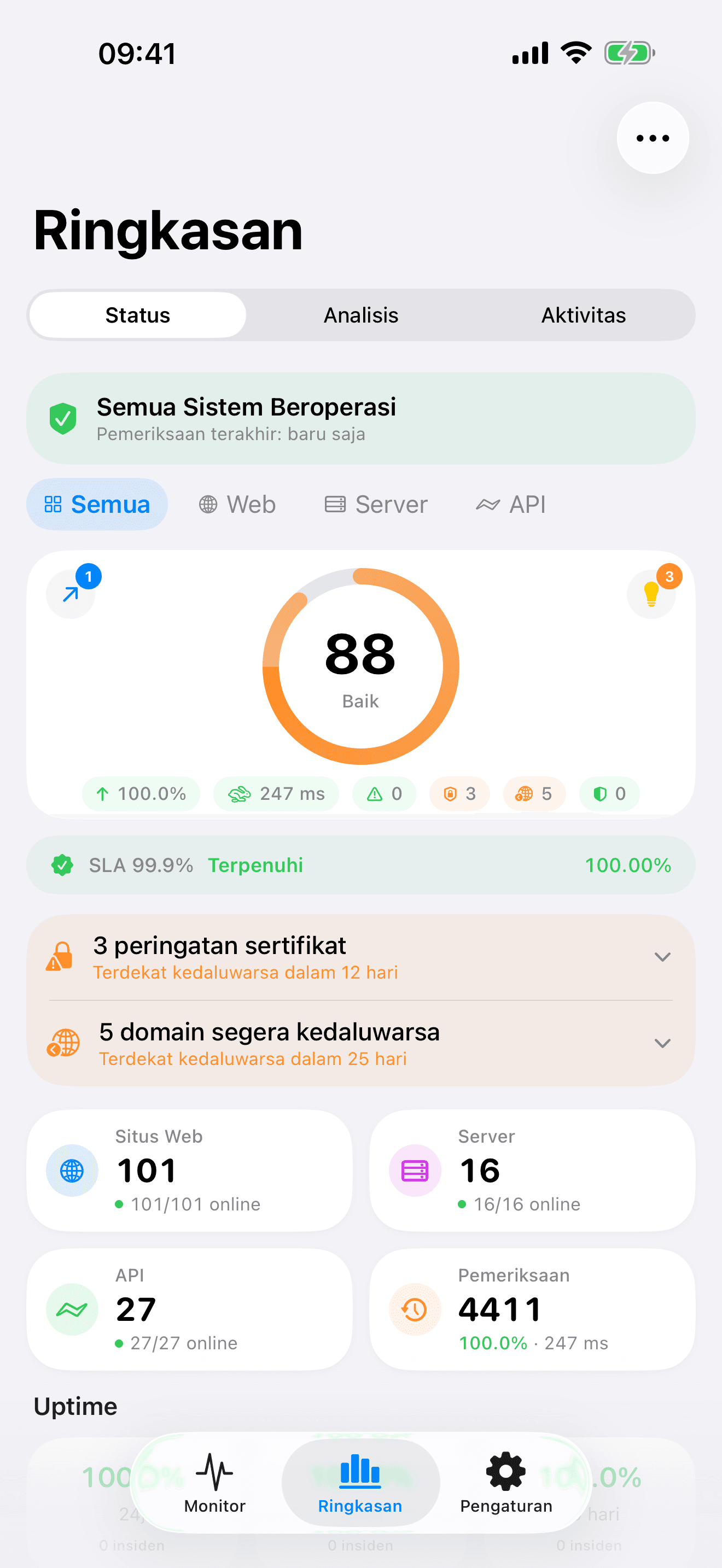Tap the SLA 99.9% Terpenuhi banner
This screenshot has height=1568, width=722.
(361, 864)
